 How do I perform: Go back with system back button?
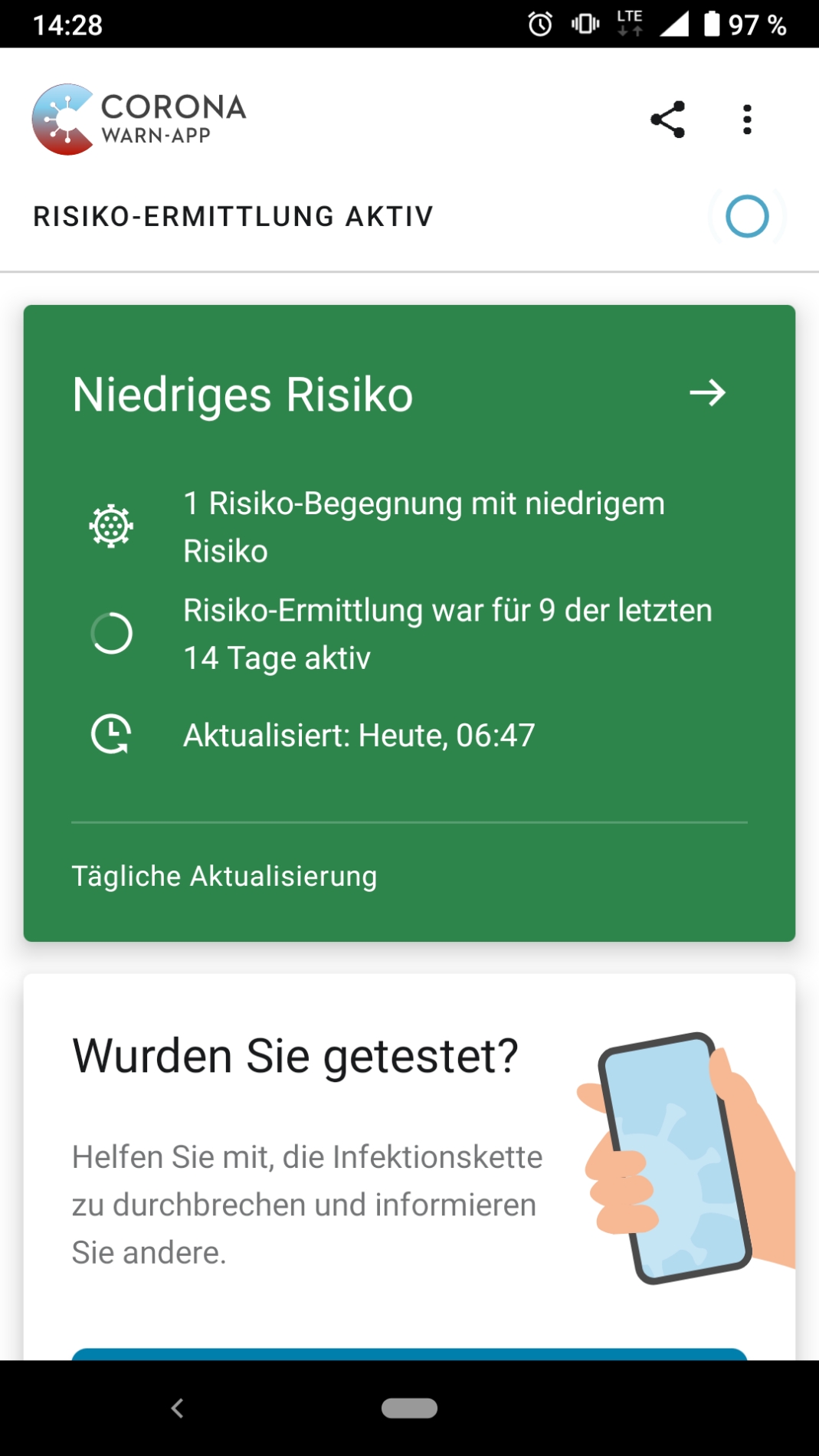[x=178, y=1408]
